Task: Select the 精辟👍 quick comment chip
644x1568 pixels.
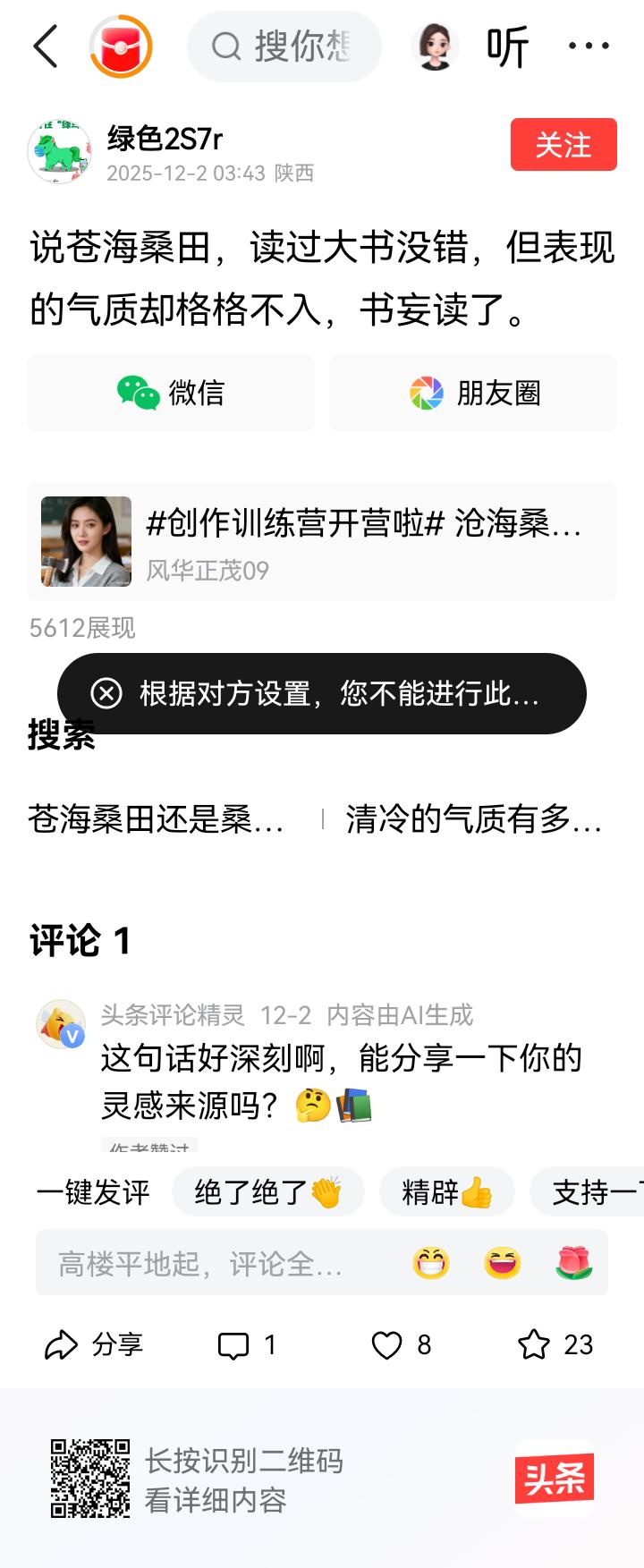Action: coord(447,1191)
